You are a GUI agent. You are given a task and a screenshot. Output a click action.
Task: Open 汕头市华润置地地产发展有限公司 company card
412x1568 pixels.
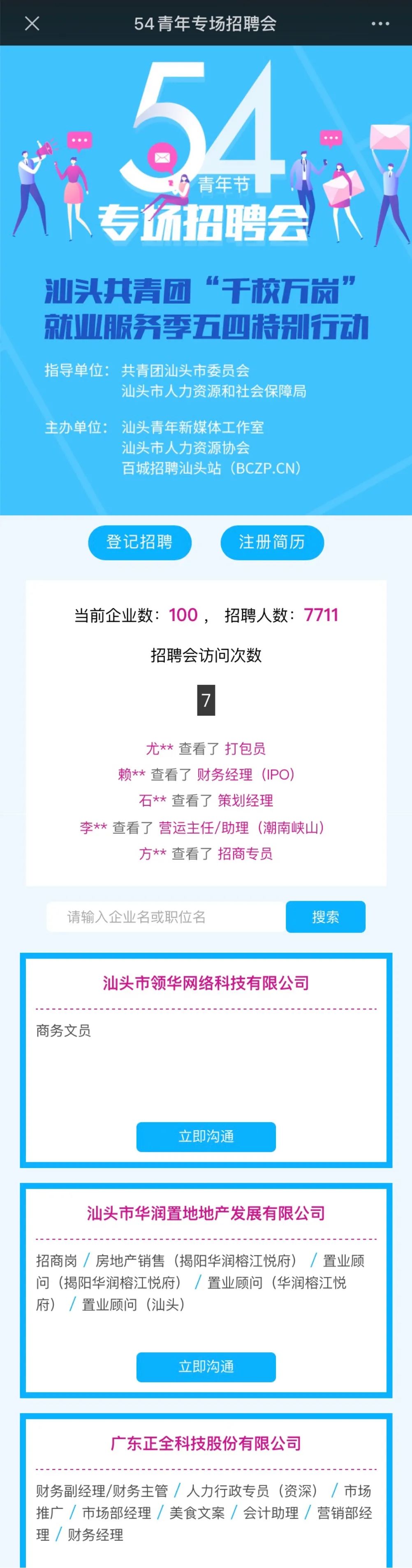click(206, 1213)
